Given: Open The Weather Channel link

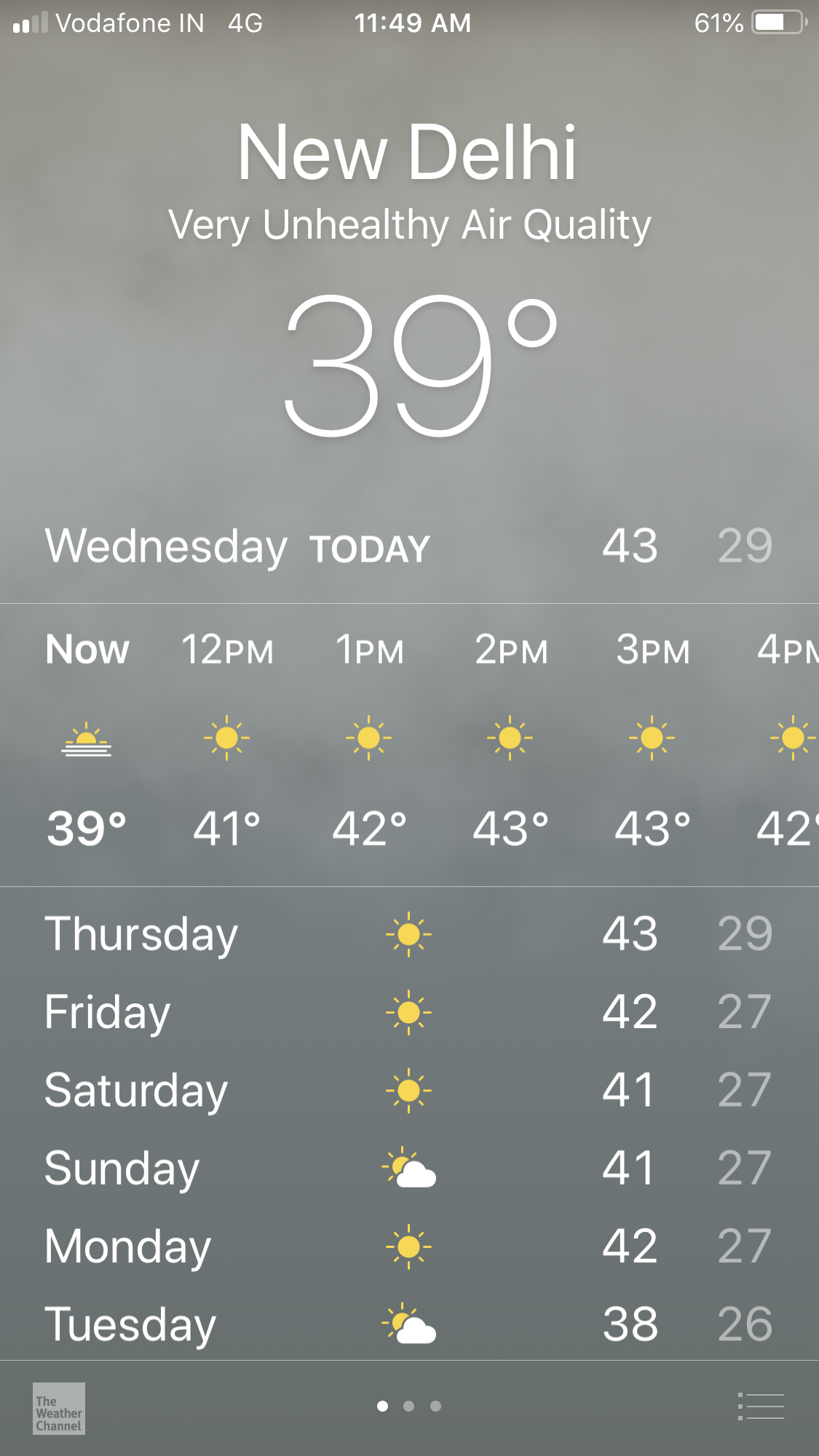Looking at the screenshot, I should click(x=59, y=1409).
